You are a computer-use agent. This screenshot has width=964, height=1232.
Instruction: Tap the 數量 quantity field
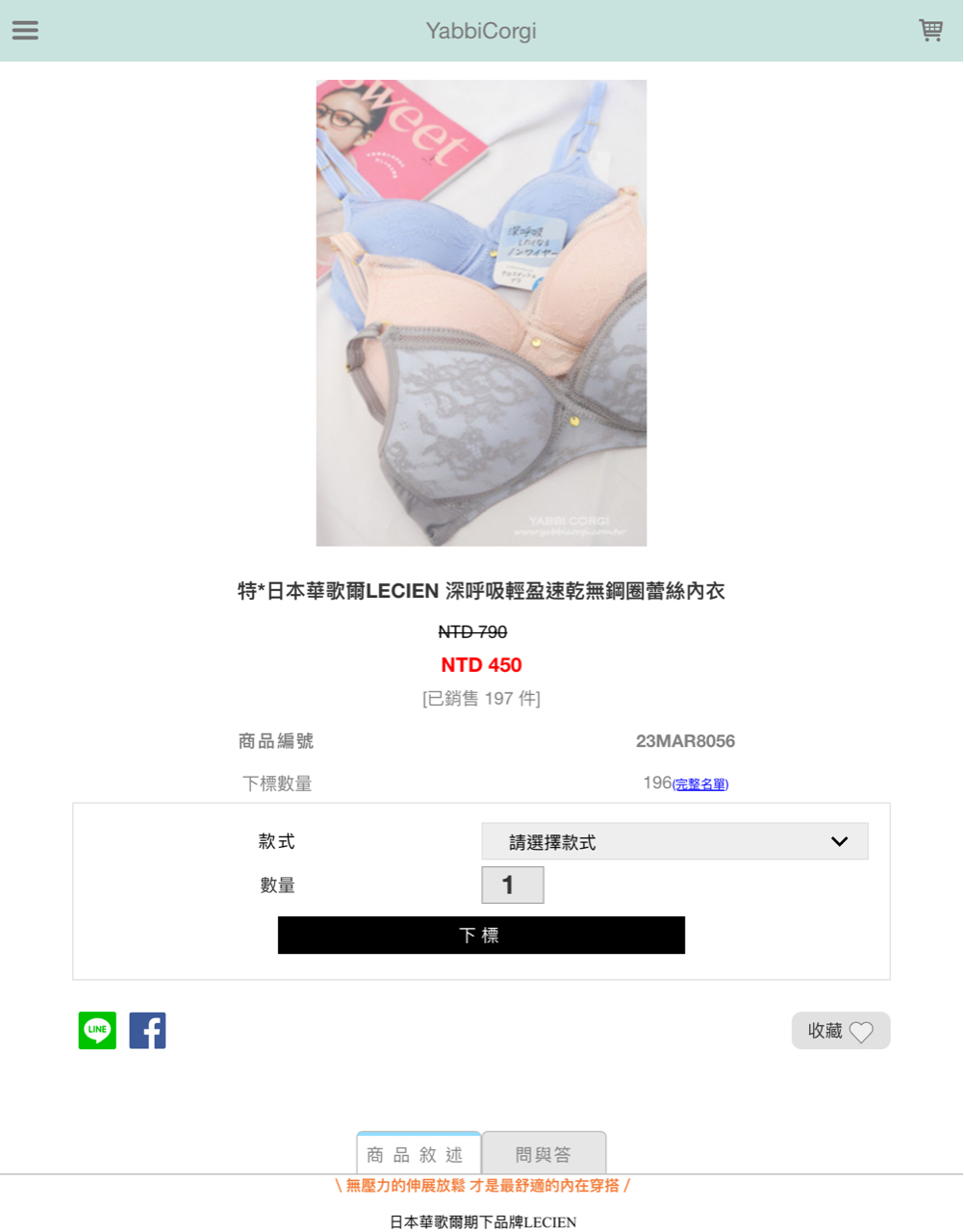pyautogui.click(x=513, y=885)
